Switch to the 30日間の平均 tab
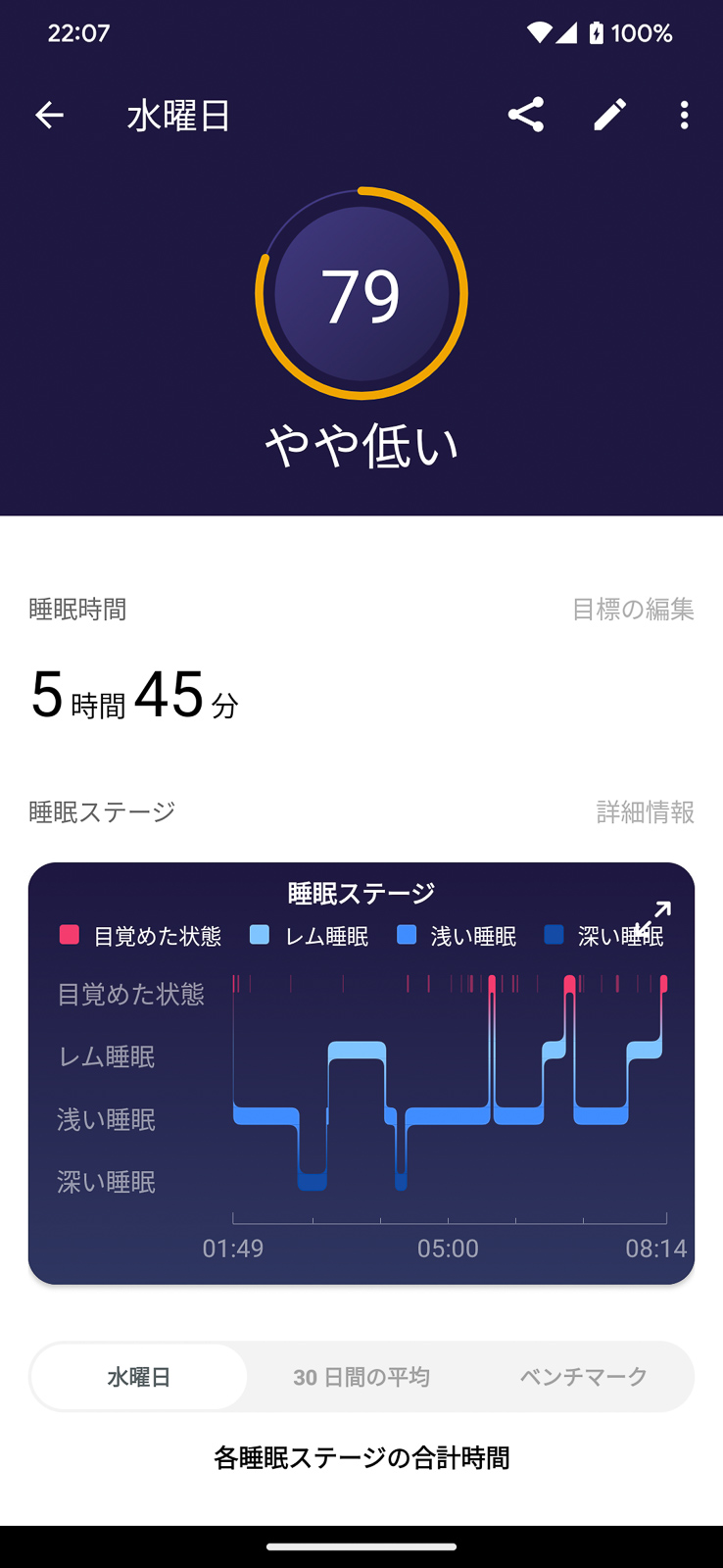Viewport: 723px width, 1568px height. point(361,1376)
